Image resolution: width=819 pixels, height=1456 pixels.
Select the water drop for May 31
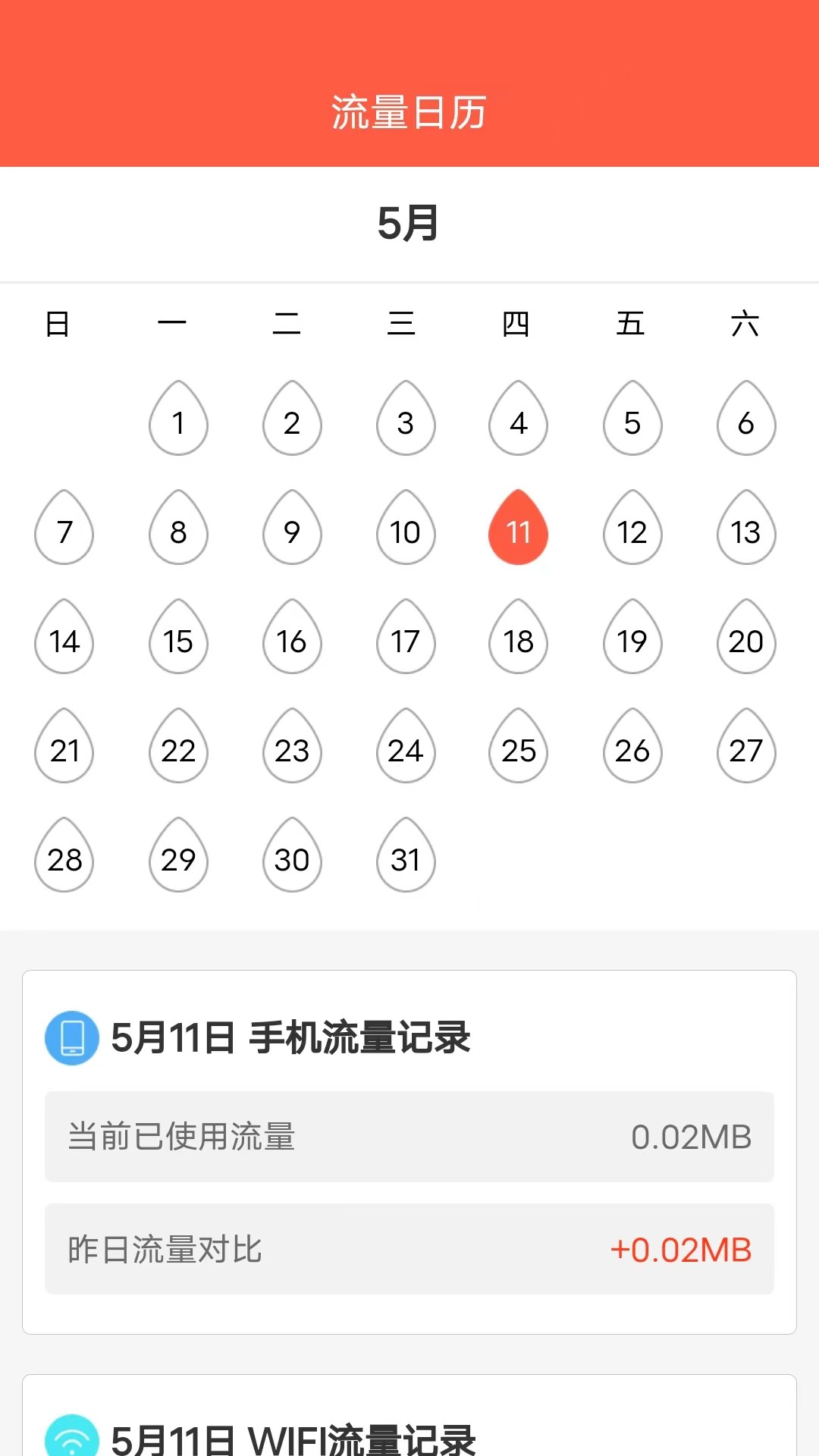pyautogui.click(x=405, y=859)
